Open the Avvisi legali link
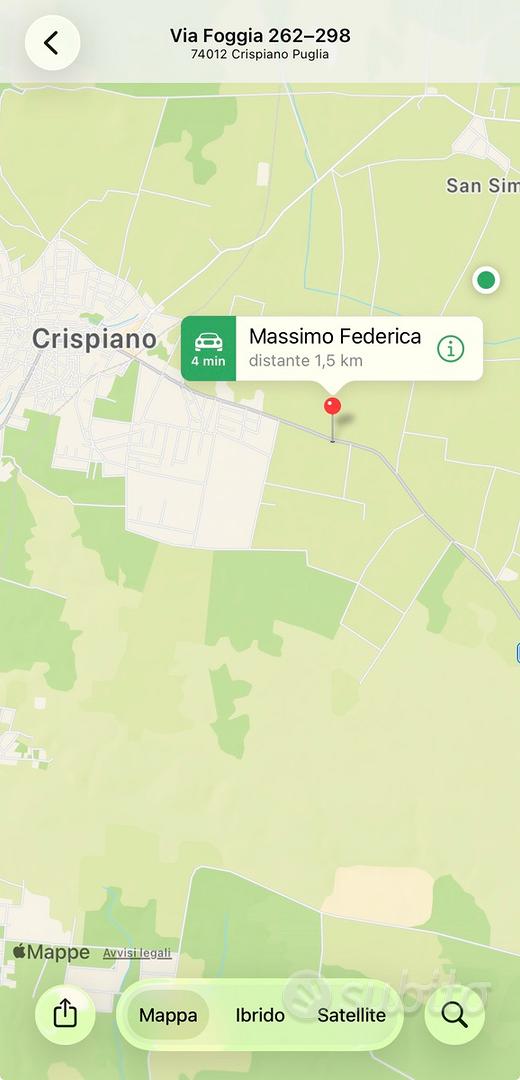 (x=137, y=953)
